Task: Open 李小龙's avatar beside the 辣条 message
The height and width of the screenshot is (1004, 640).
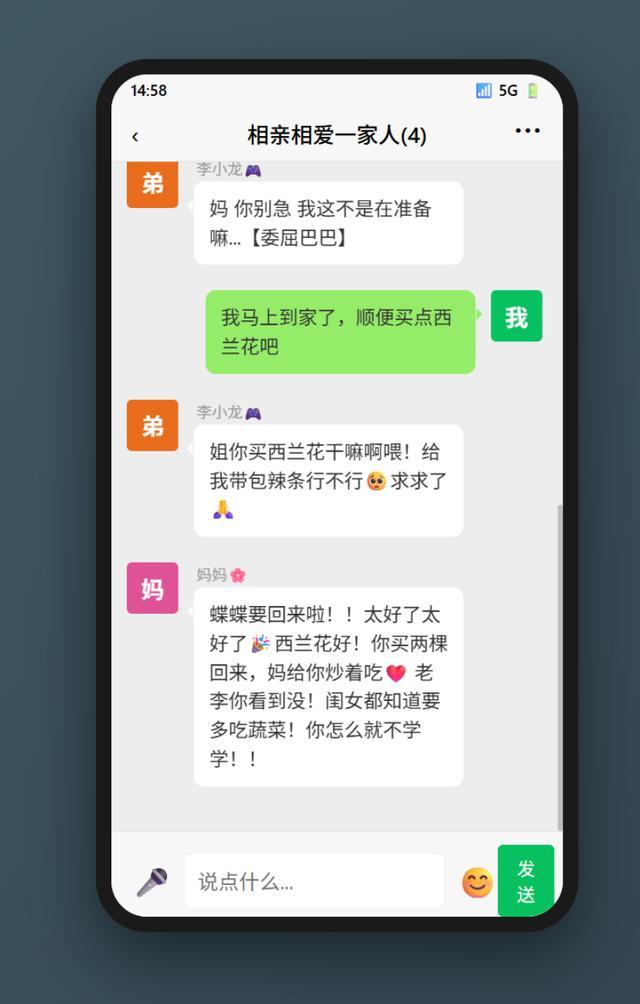Action: [152, 426]
